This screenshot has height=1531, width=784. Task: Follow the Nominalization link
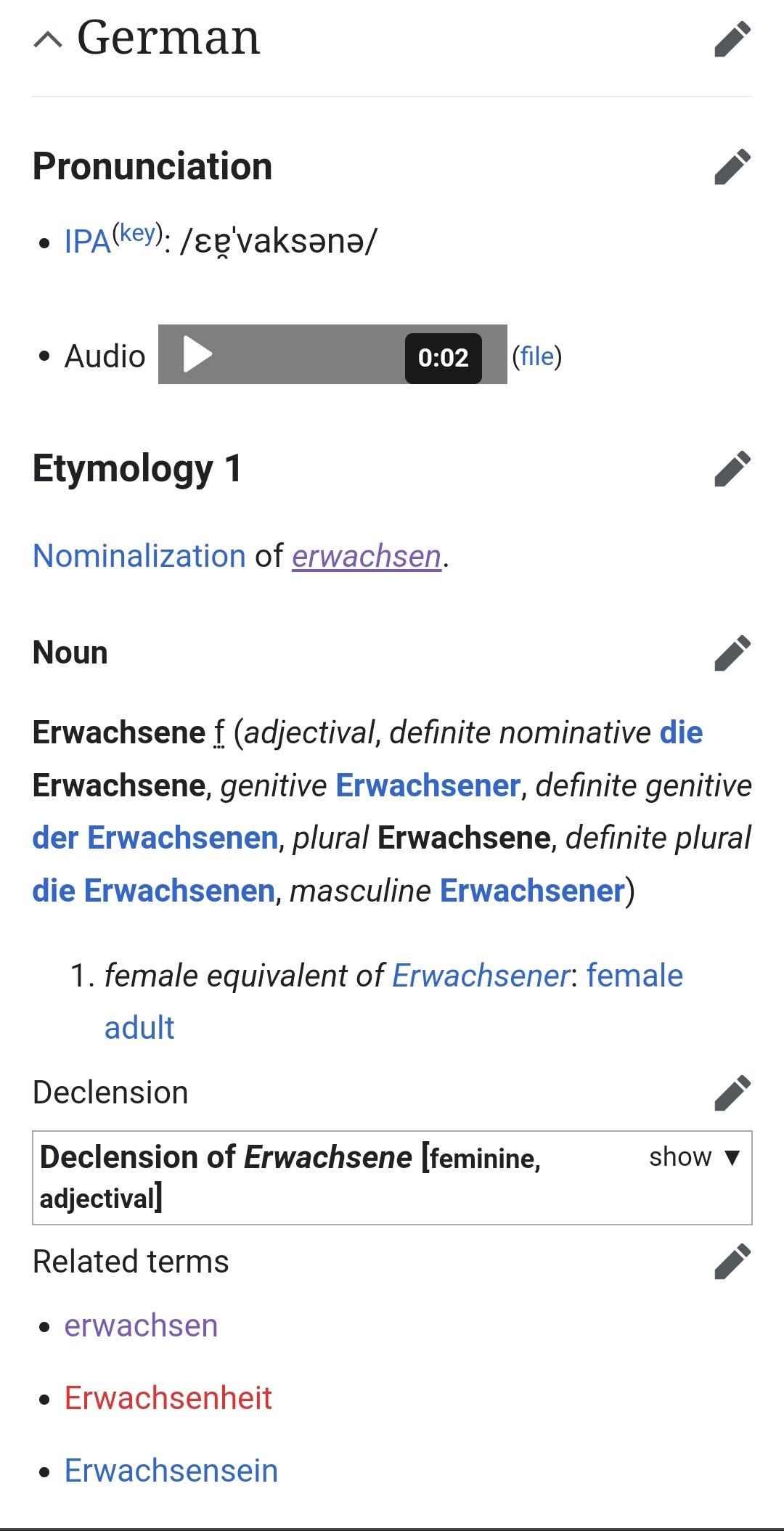(x=138, y=555)
